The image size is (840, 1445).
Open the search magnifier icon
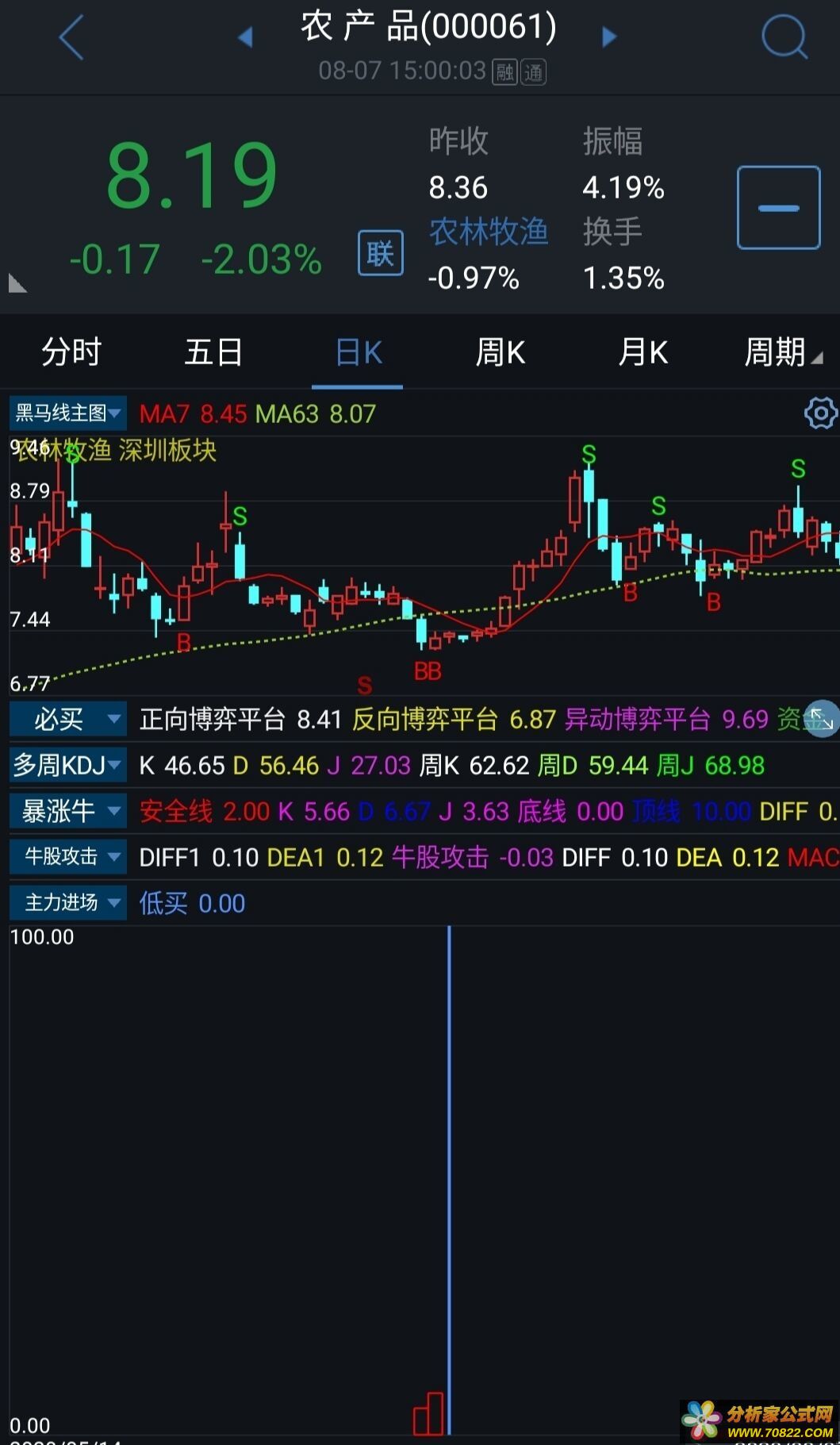click(784, 37)
